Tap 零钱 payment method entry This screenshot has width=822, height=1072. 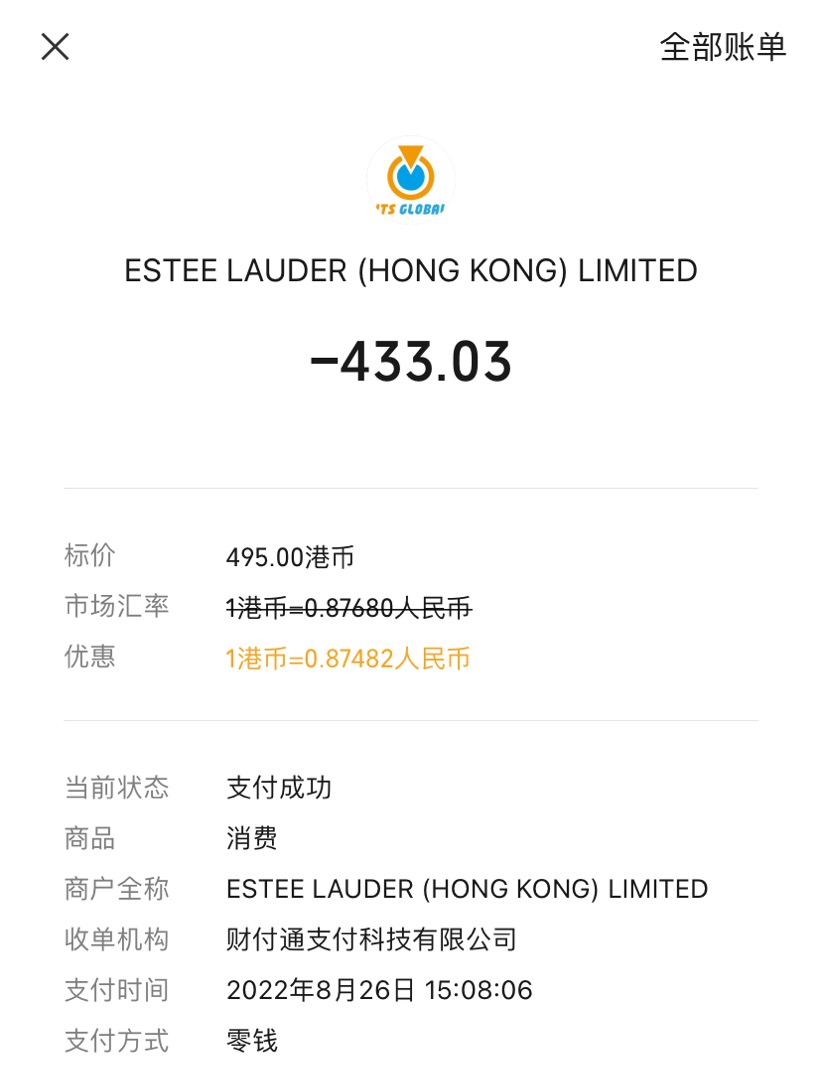click(x=250, y=1040)
